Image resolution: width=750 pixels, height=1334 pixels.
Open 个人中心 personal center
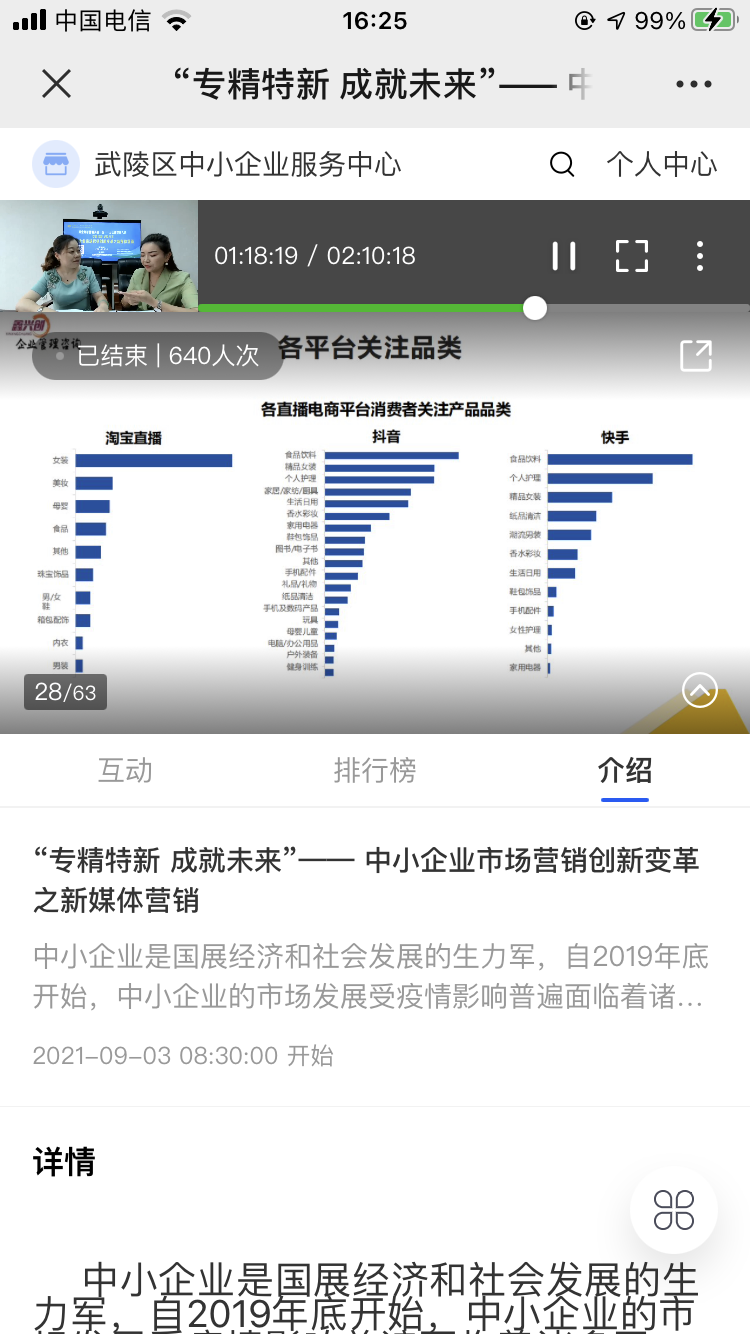tap(662, 164)
